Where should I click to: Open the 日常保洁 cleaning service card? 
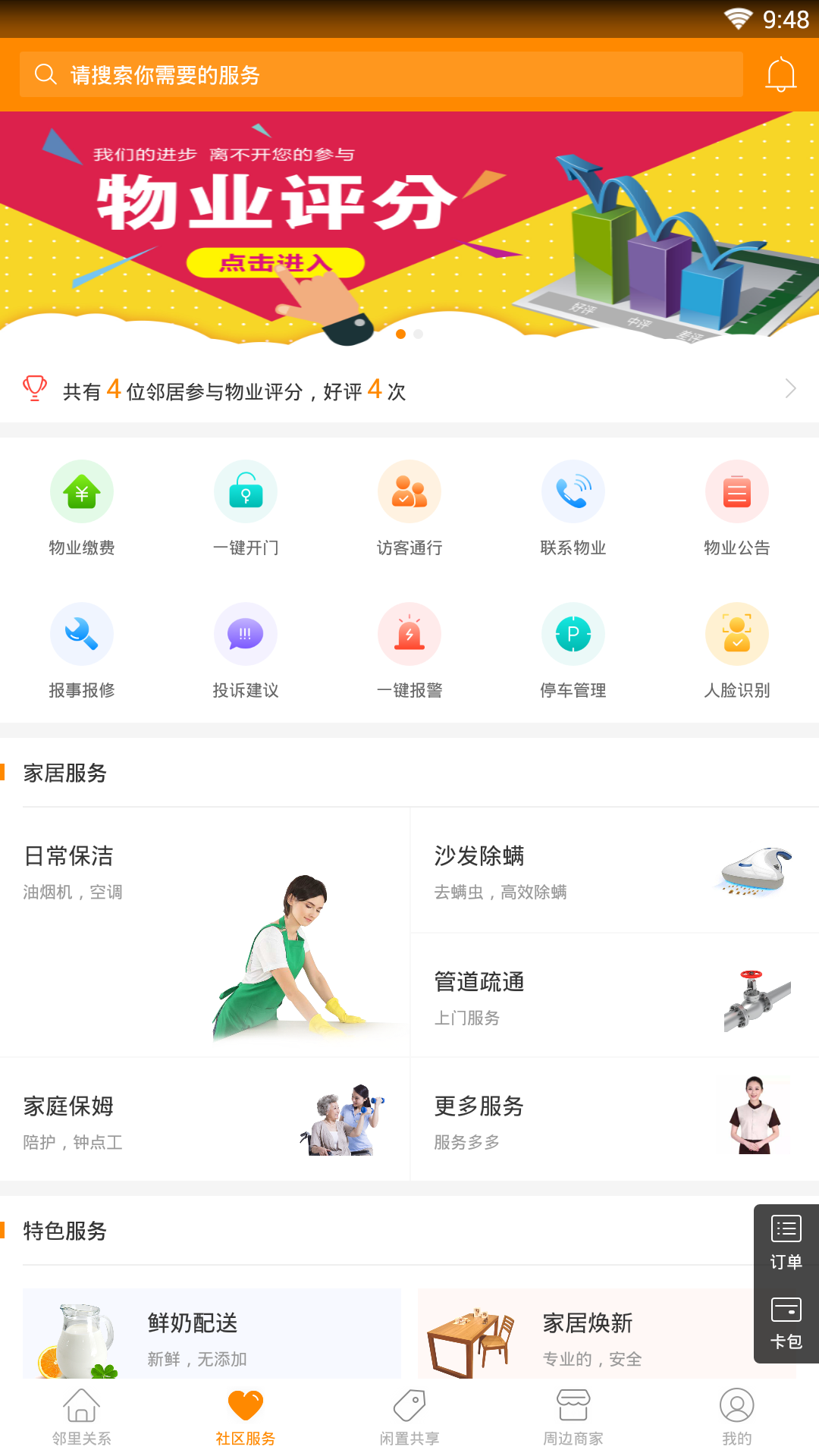pos(205,933)
